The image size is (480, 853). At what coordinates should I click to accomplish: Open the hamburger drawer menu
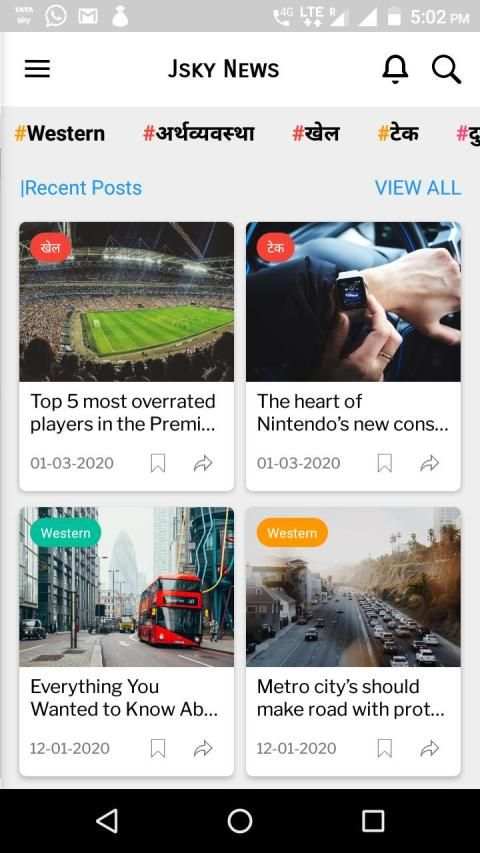(x=37, y=69)
